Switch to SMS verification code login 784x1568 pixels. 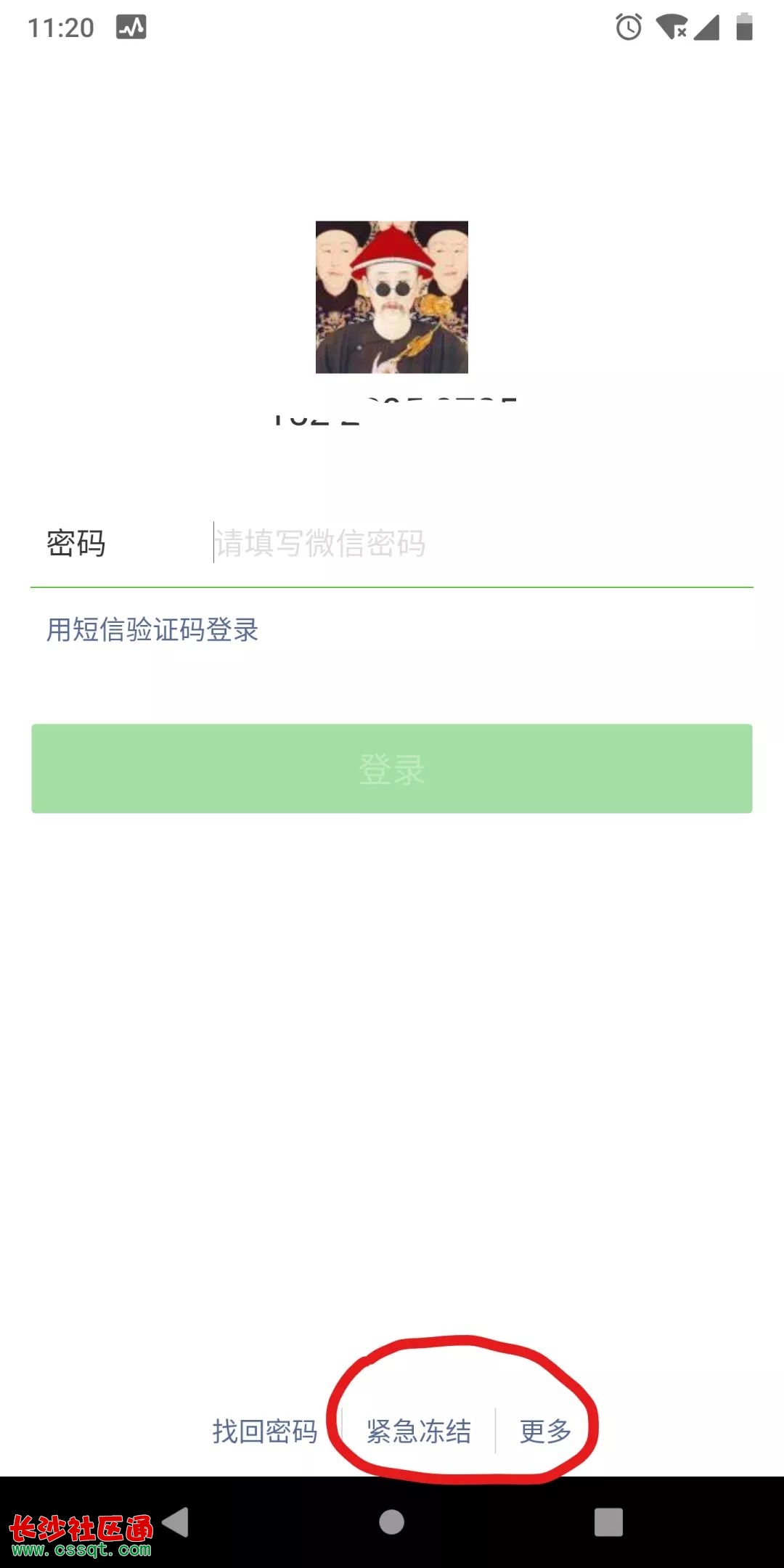pyautogui.click(x=152, y=630)
